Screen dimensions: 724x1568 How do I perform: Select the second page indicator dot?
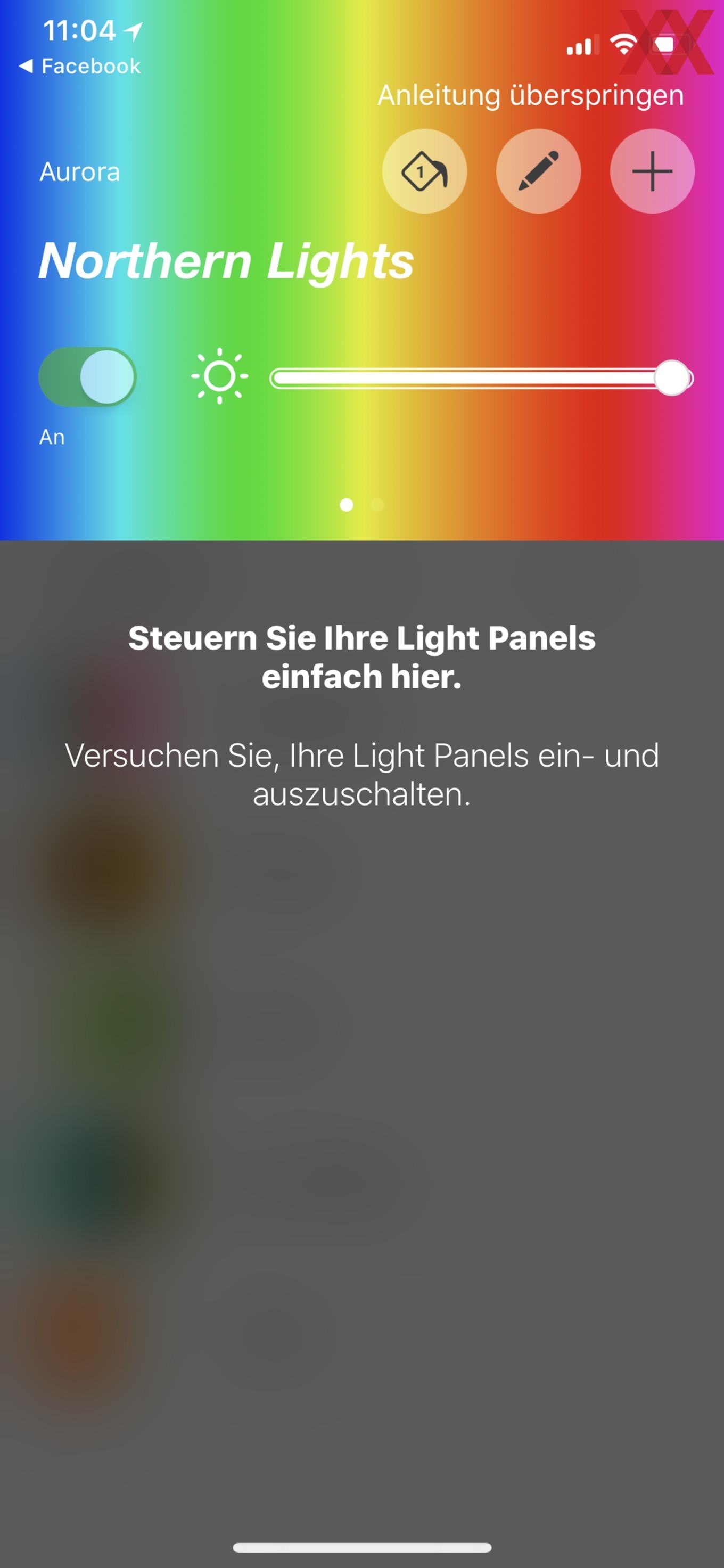coord(377,505)
